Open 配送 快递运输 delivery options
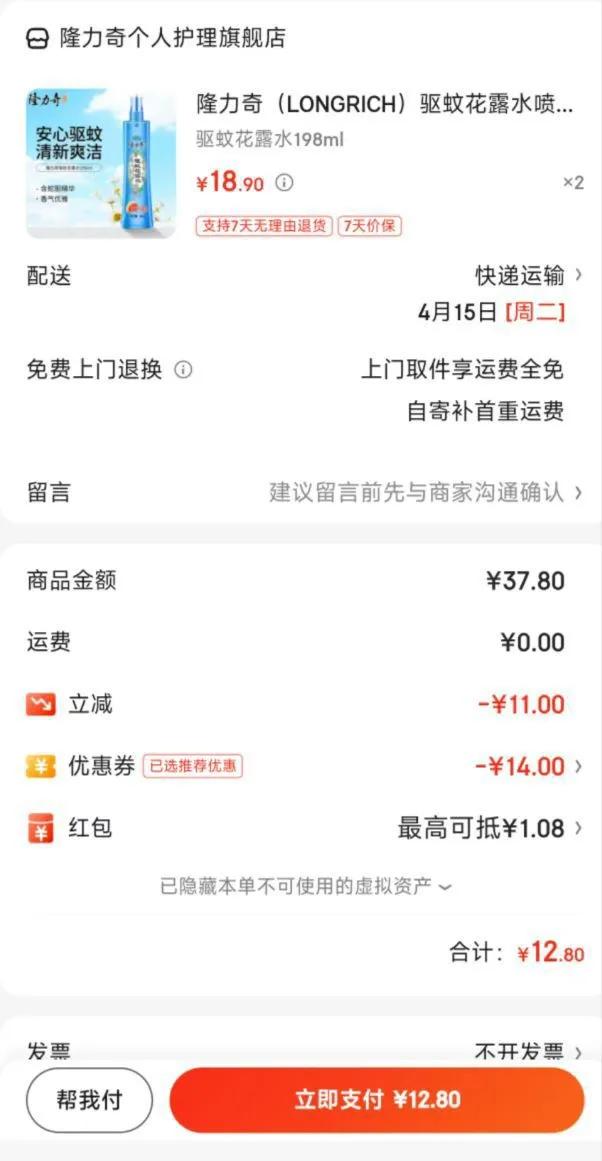The width and height of the screenshot is (602, 1161). pos(527,276)
